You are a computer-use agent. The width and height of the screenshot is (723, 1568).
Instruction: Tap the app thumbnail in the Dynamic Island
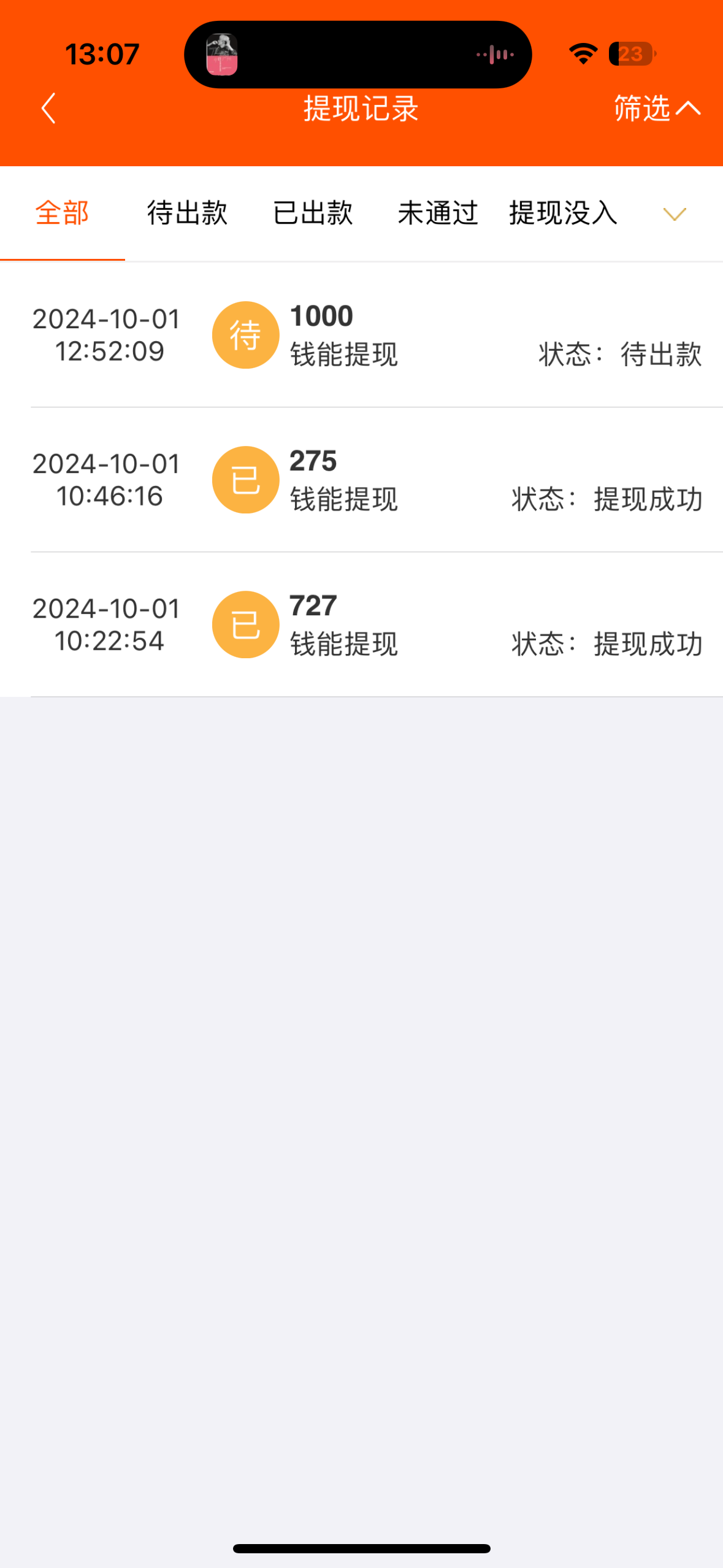click(223, 54)
